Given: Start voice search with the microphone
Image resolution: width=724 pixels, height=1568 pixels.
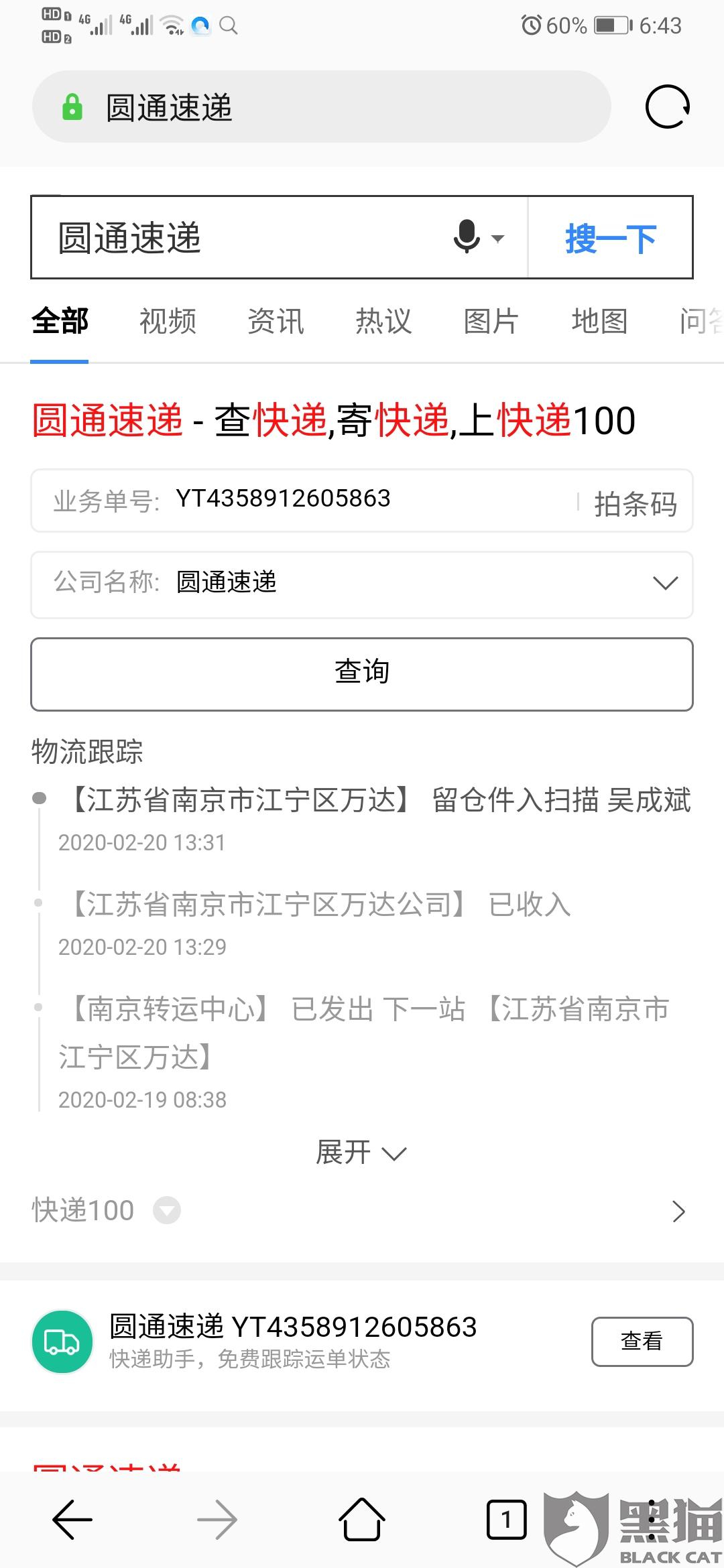Looking at the screenshot, I should click(467, 237).
